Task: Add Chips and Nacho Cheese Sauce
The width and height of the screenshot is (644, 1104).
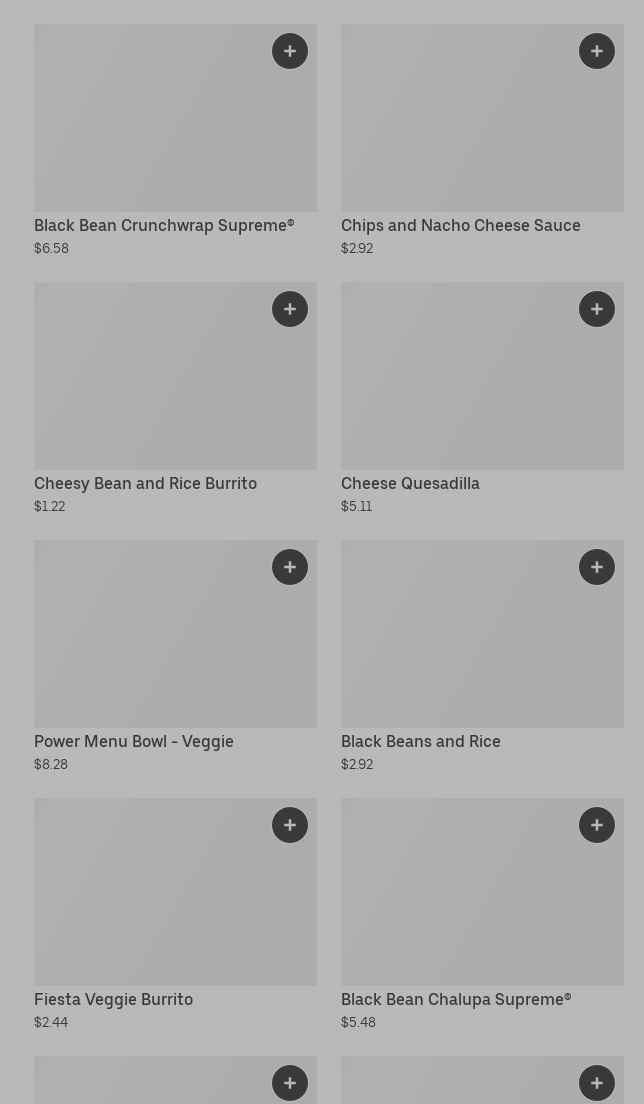Action: tap(597, 51)
